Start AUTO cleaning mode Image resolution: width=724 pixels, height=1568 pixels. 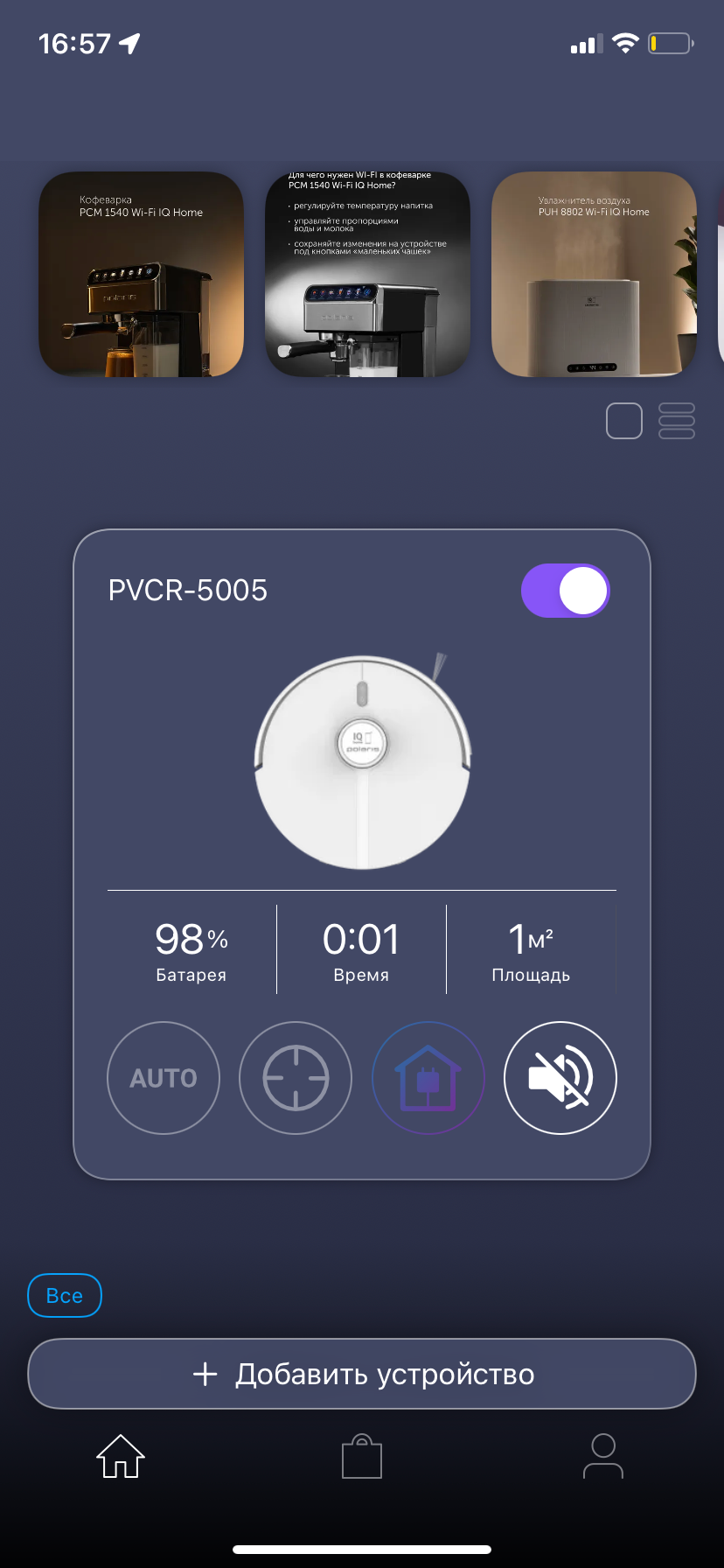coord(164,1078)
